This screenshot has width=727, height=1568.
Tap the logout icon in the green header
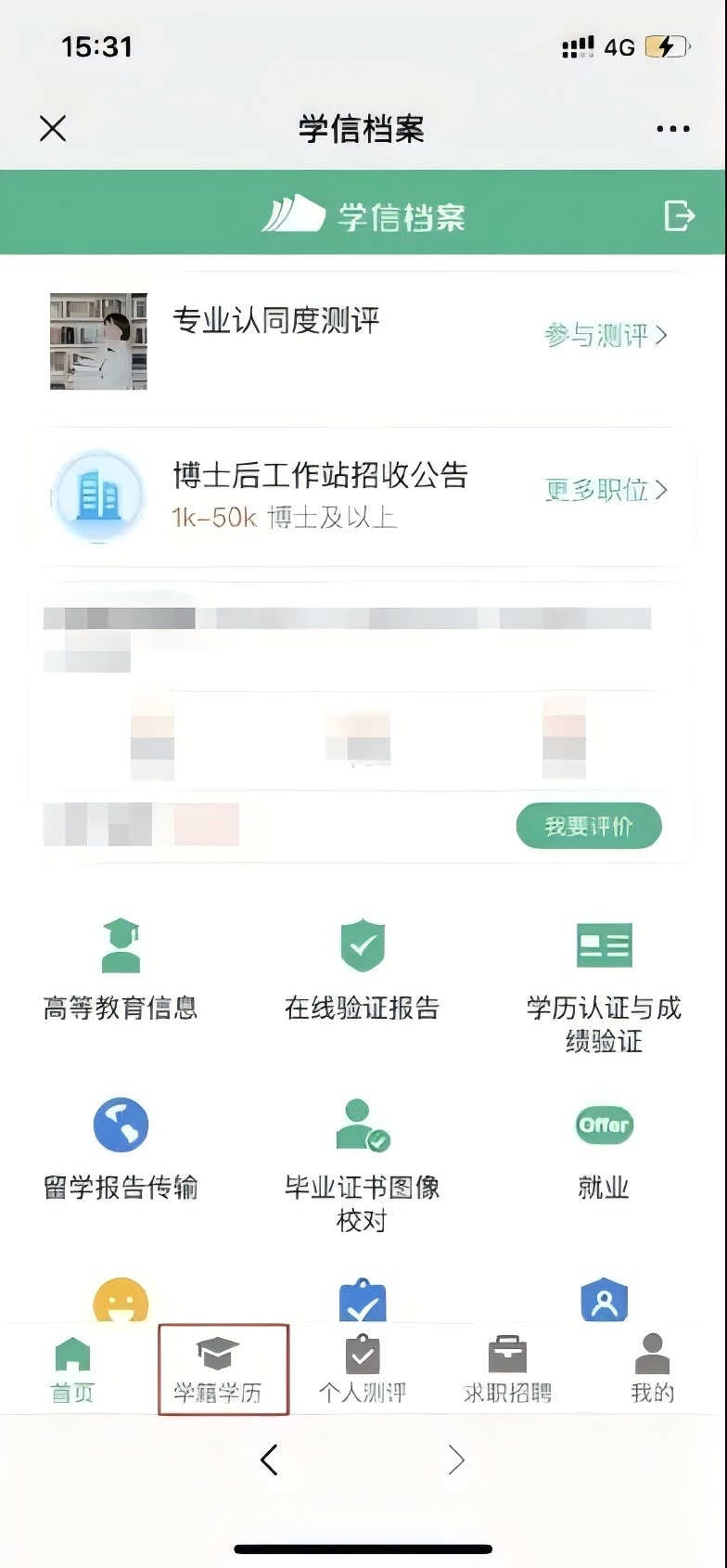point(679,215)
